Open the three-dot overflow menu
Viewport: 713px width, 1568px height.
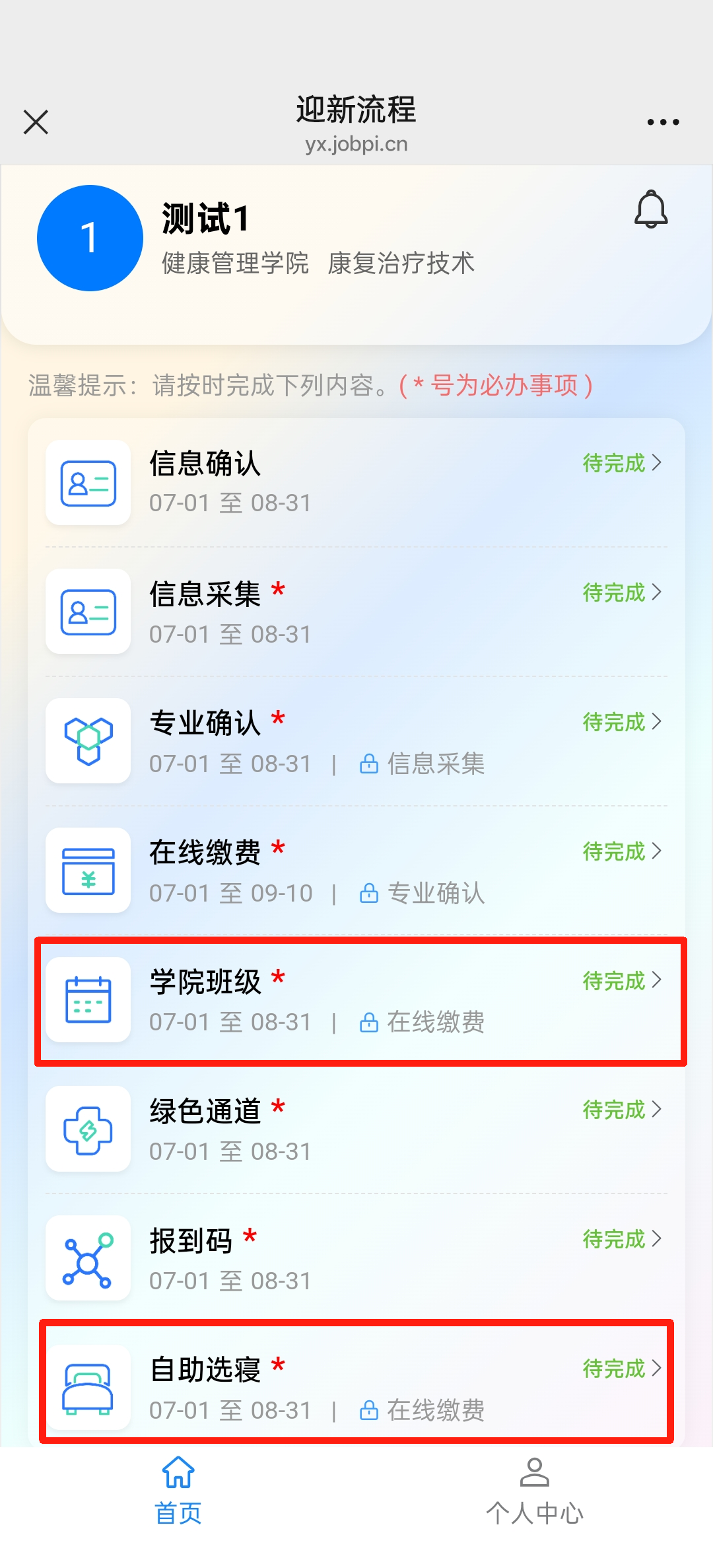point(663,122)
